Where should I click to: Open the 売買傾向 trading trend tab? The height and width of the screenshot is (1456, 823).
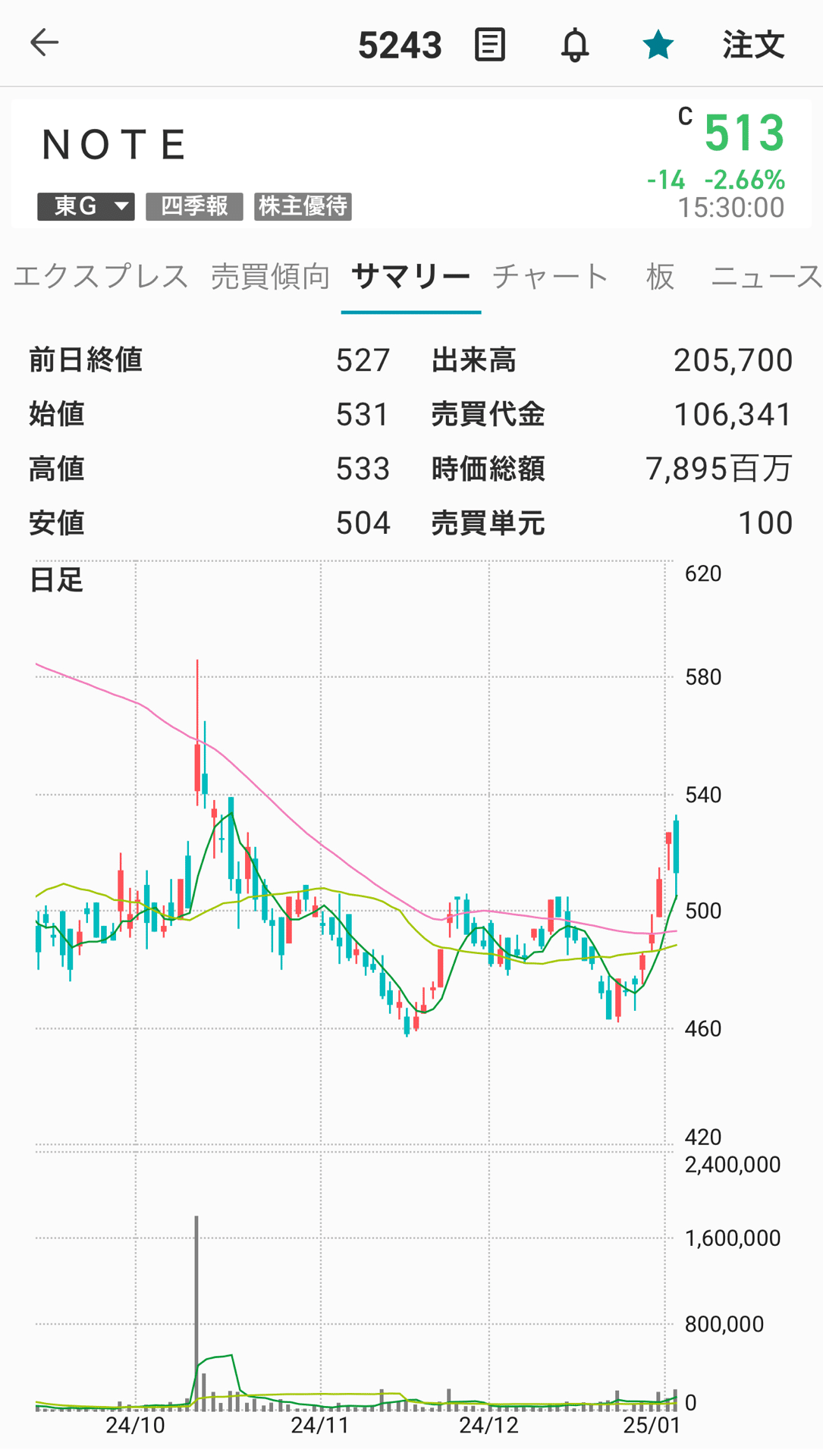(270, 276)
